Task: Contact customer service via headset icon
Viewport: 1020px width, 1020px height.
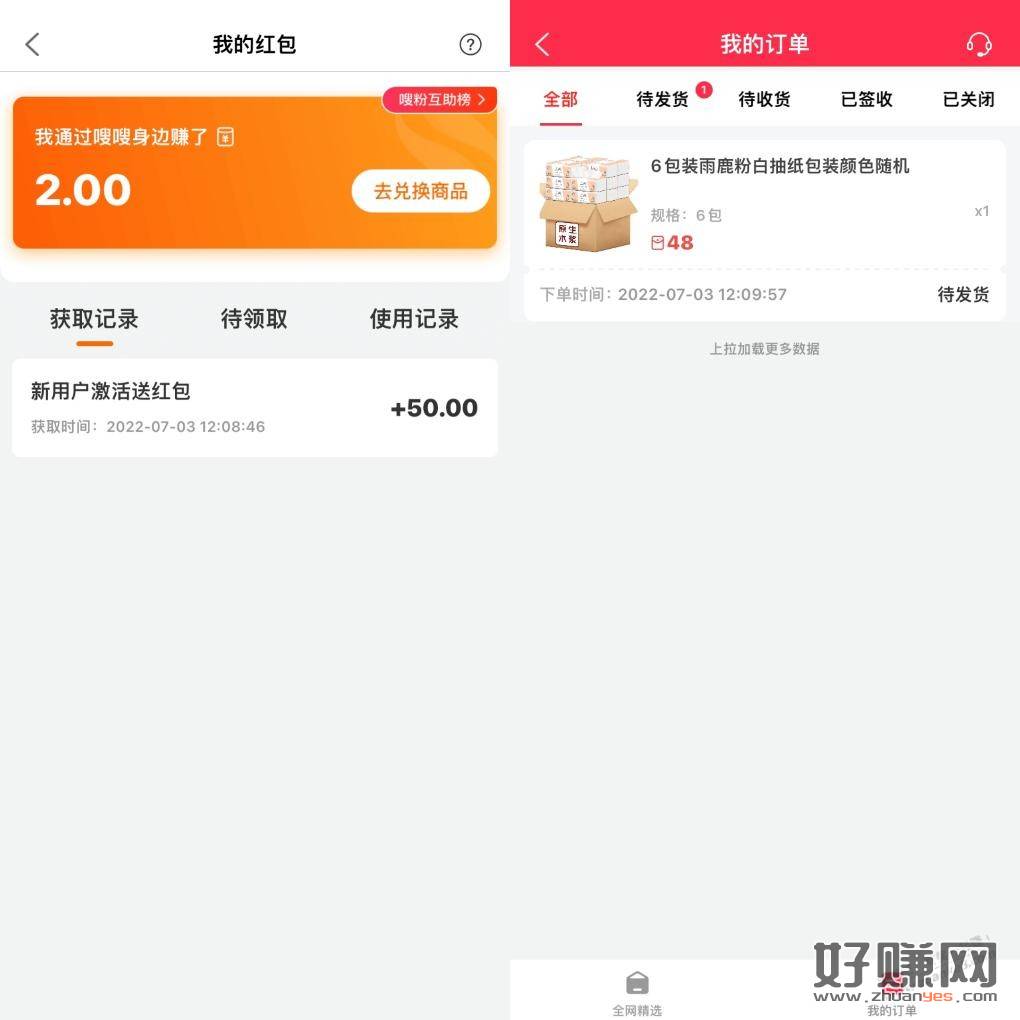Action: 978,44
